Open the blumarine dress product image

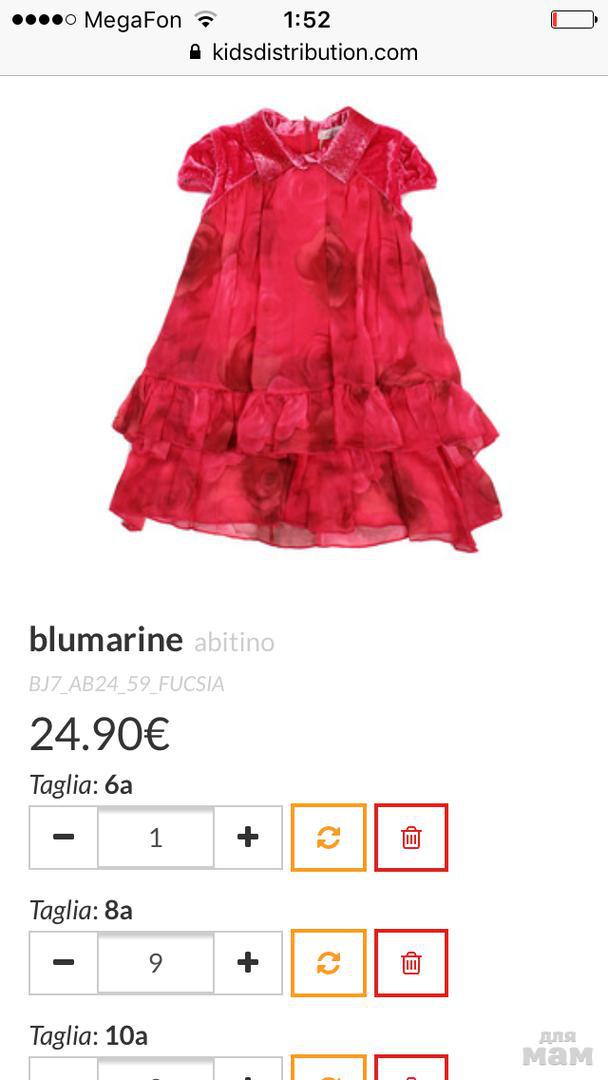coord(305,330)
